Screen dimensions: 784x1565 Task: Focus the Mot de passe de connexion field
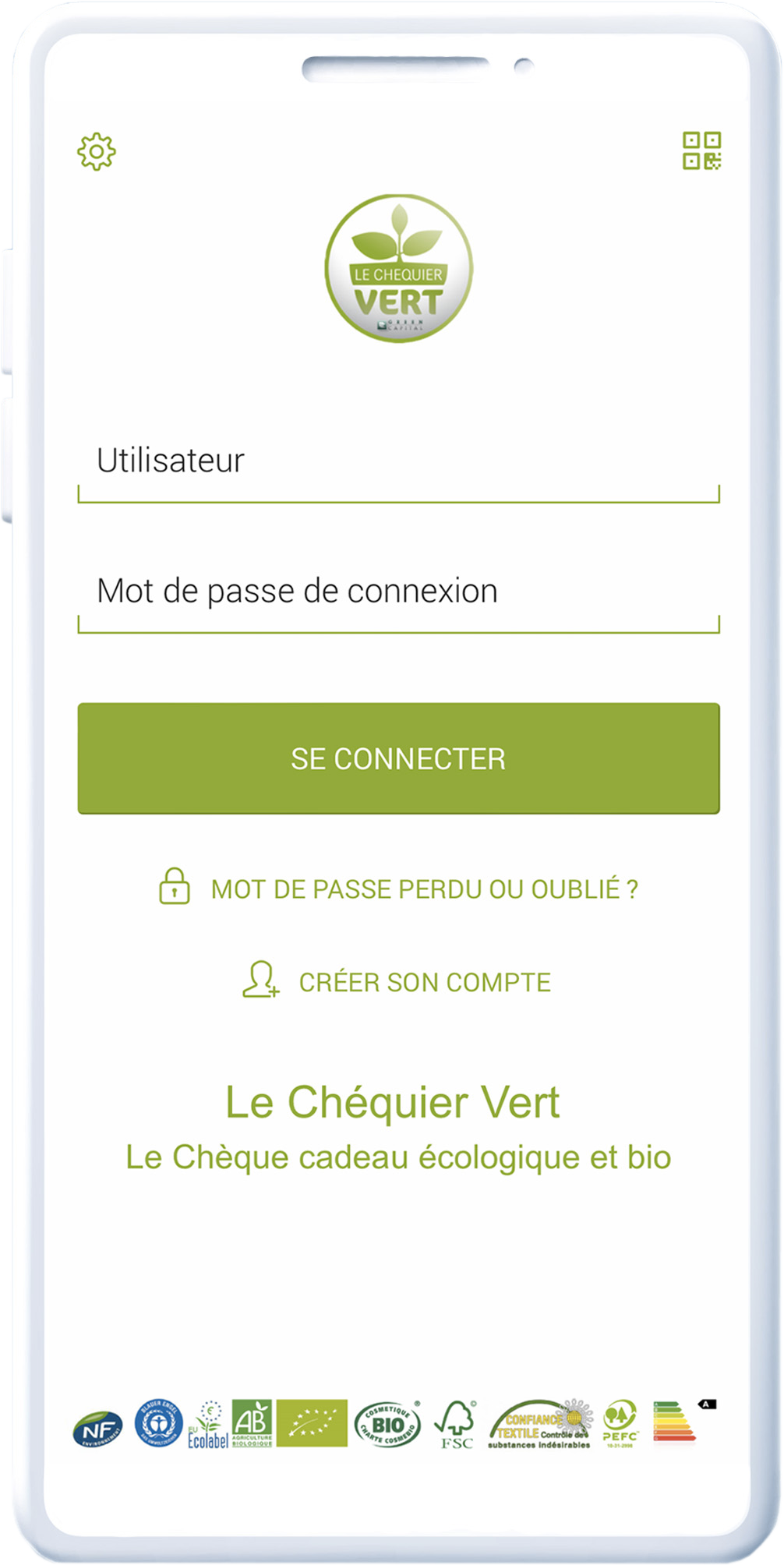398,599
